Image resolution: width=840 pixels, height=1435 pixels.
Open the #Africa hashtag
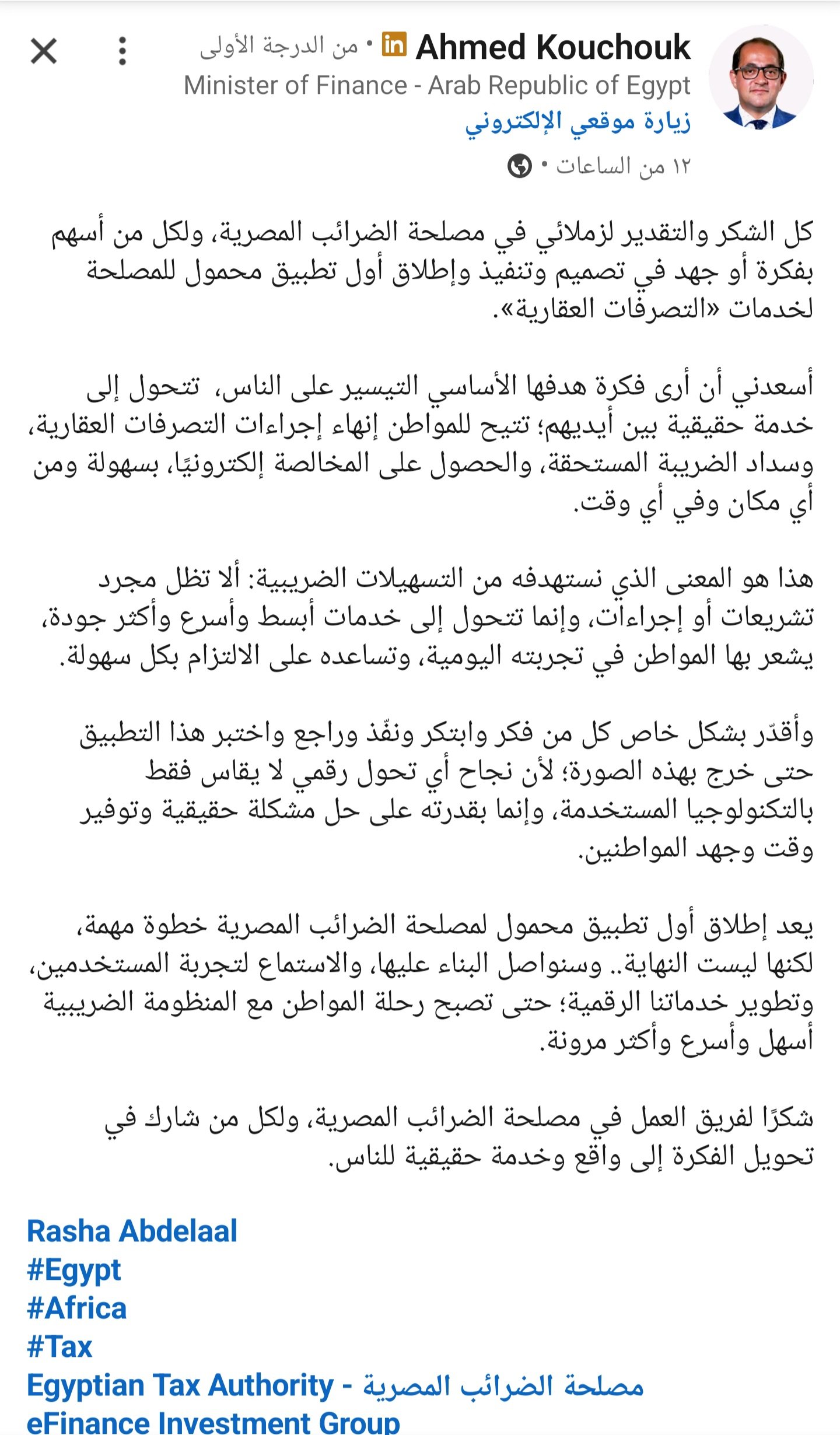coord(76,1308)
